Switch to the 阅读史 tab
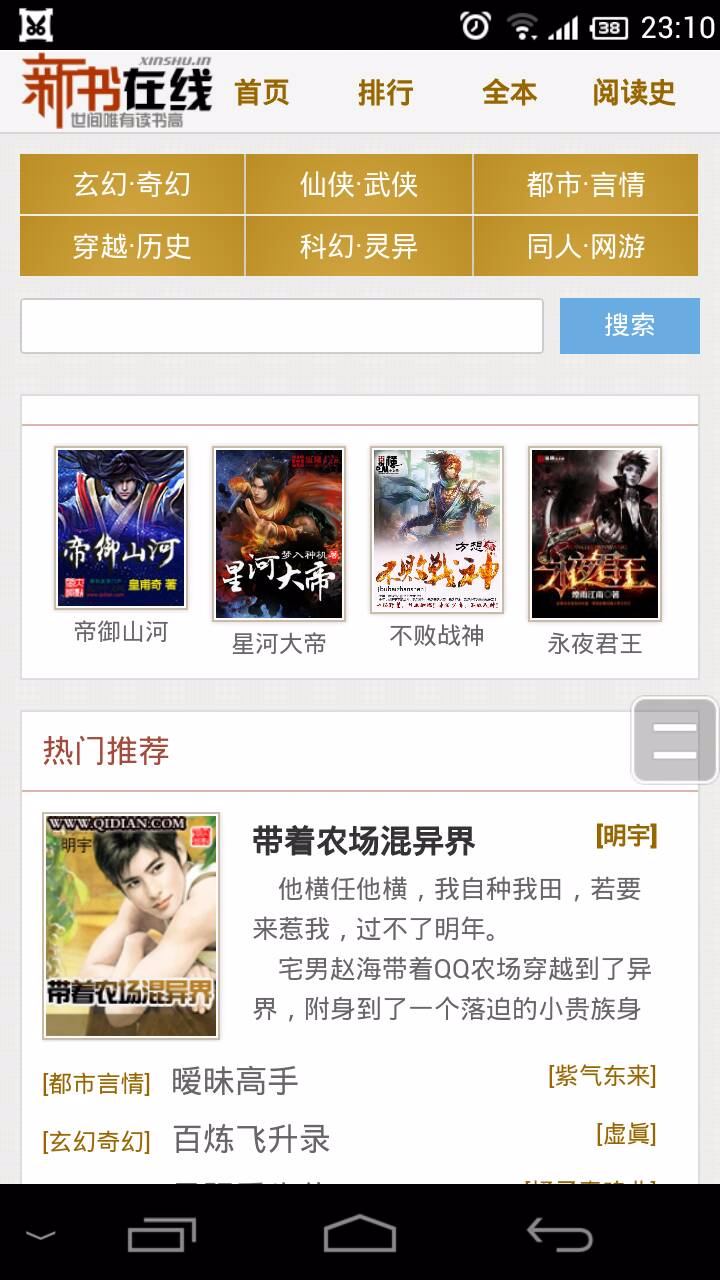The height and width of the screenshot is (1280, 720). [x=634, y=92]
